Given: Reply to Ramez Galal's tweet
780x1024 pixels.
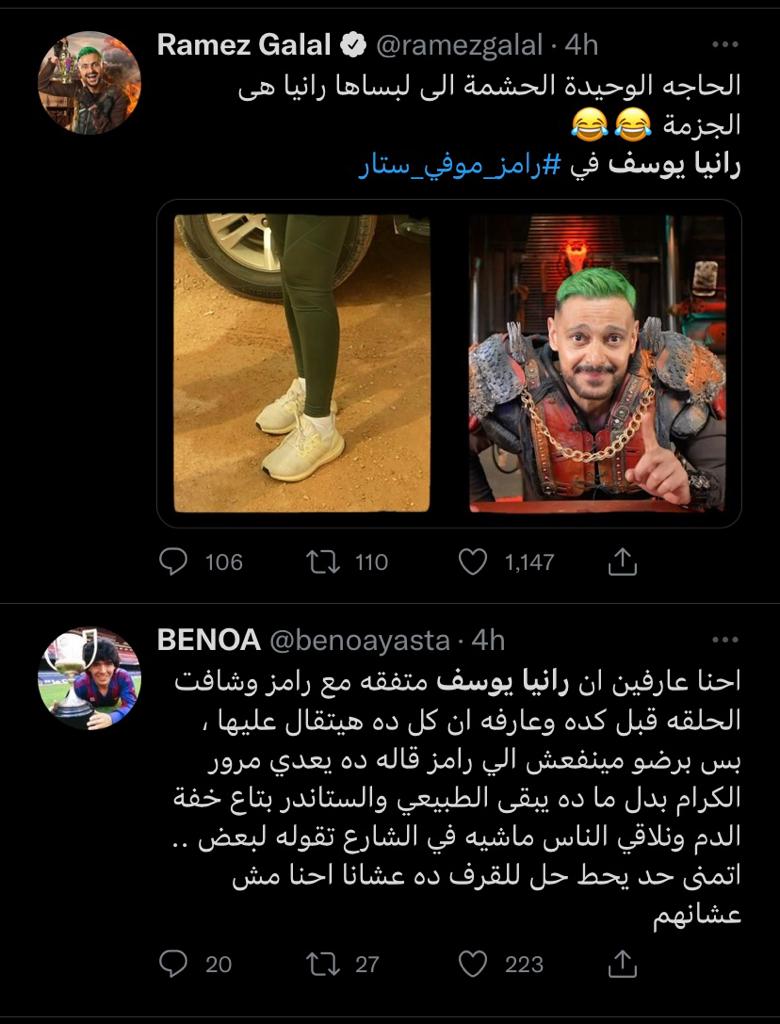Looking at the screenshot, I should pos(174,562).
